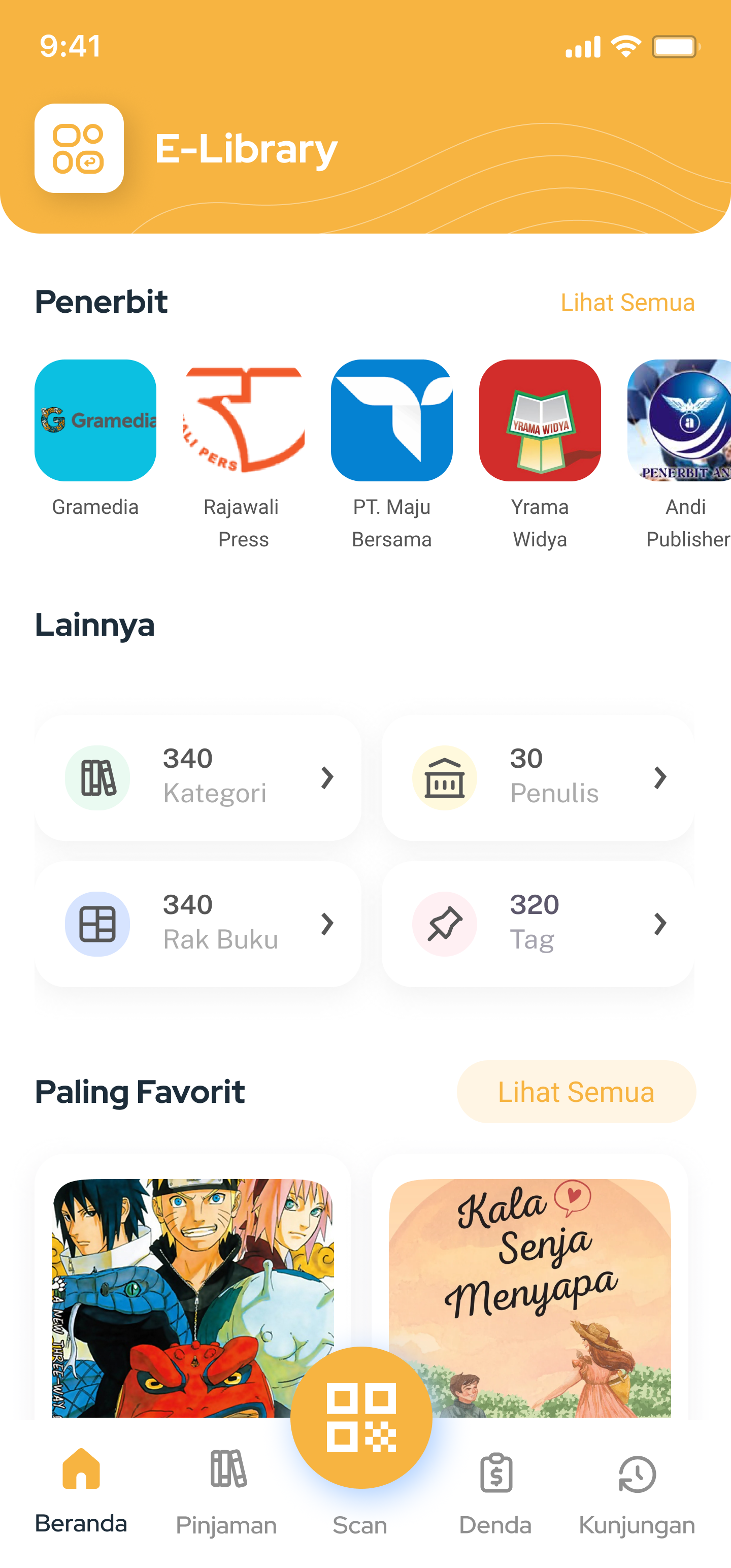731x1568 pixels.
Task: Open the E-Library menu icon in the header
Action: (79, 148)
